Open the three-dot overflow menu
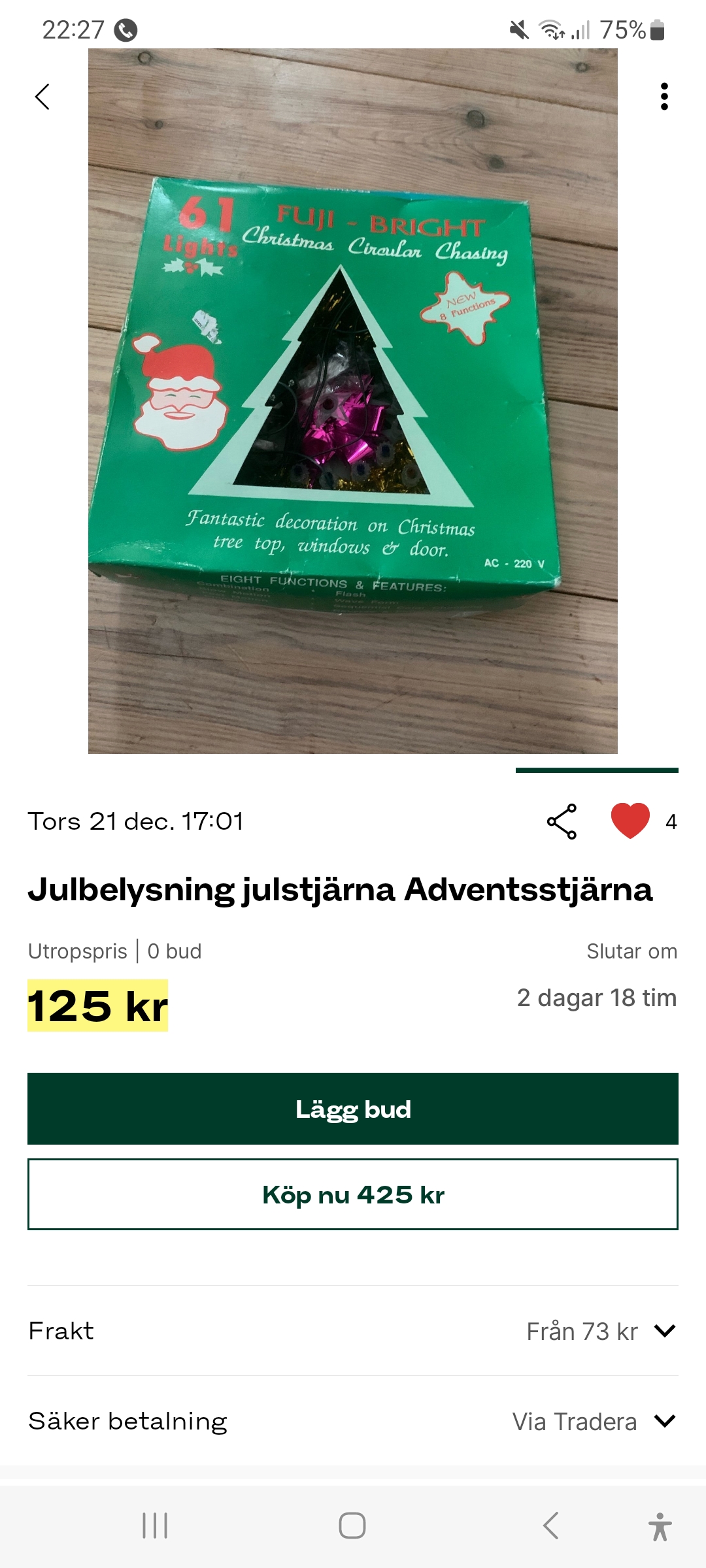The width and height of the screenshot is (706, 1568). [x=664, y=97]
